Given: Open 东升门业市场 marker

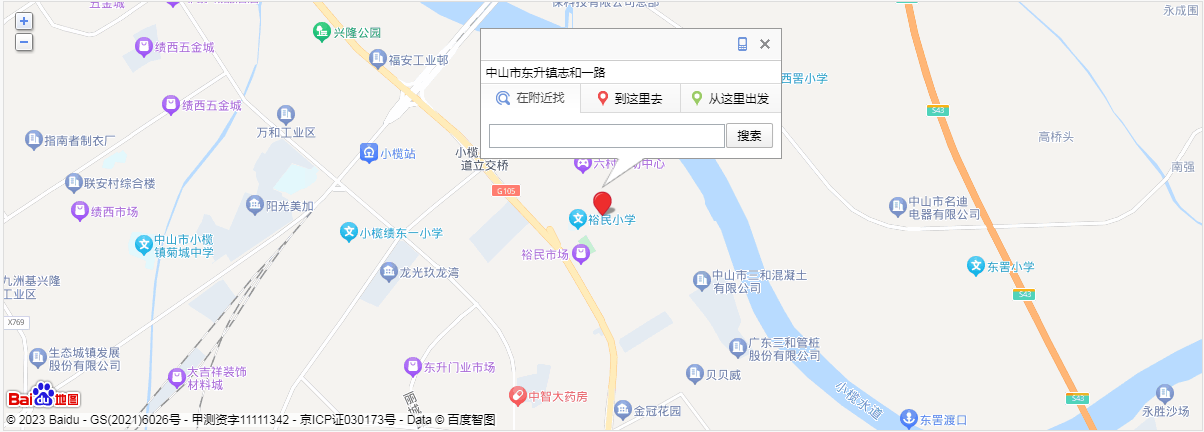Looking at the screenshot, I should 411,367.
